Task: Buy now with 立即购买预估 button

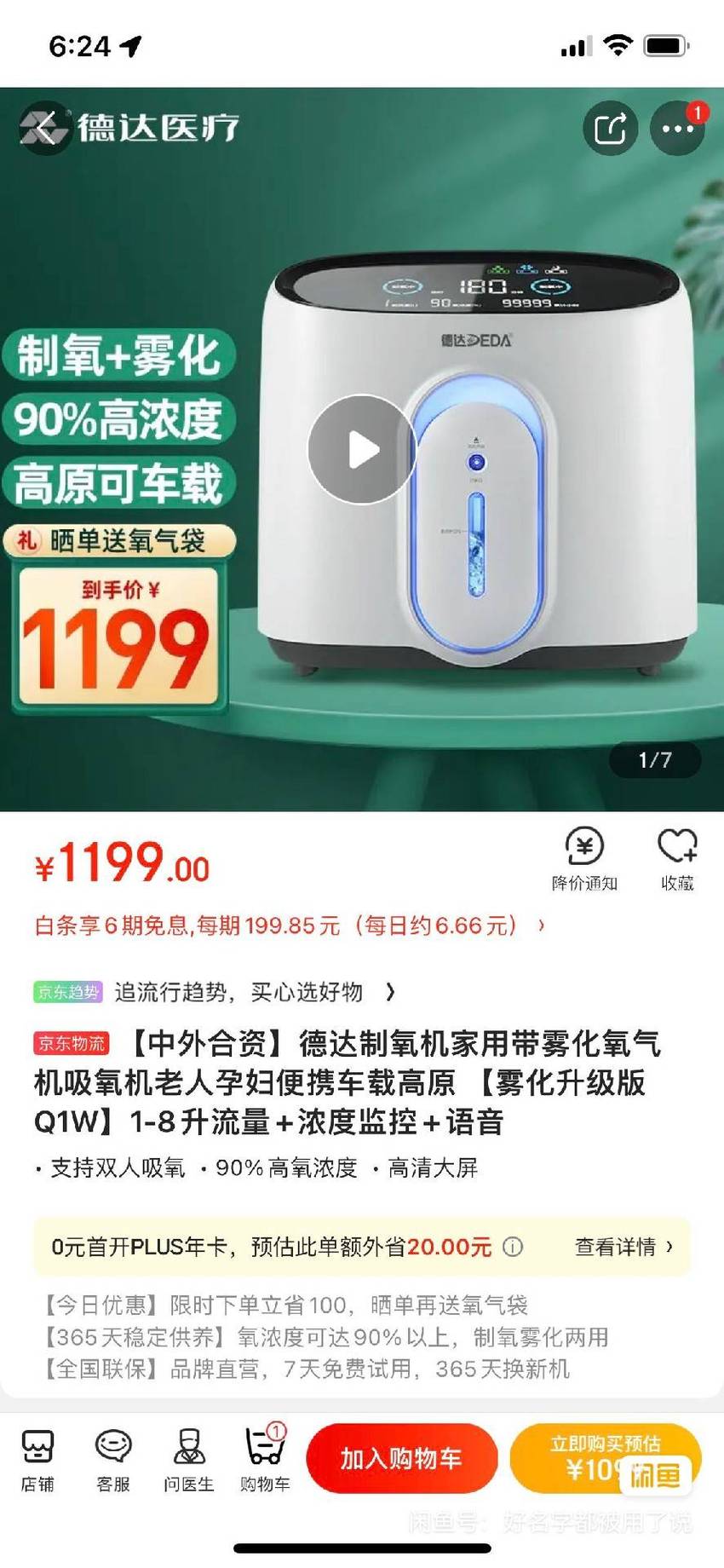Action: (x=606, y=1458)
